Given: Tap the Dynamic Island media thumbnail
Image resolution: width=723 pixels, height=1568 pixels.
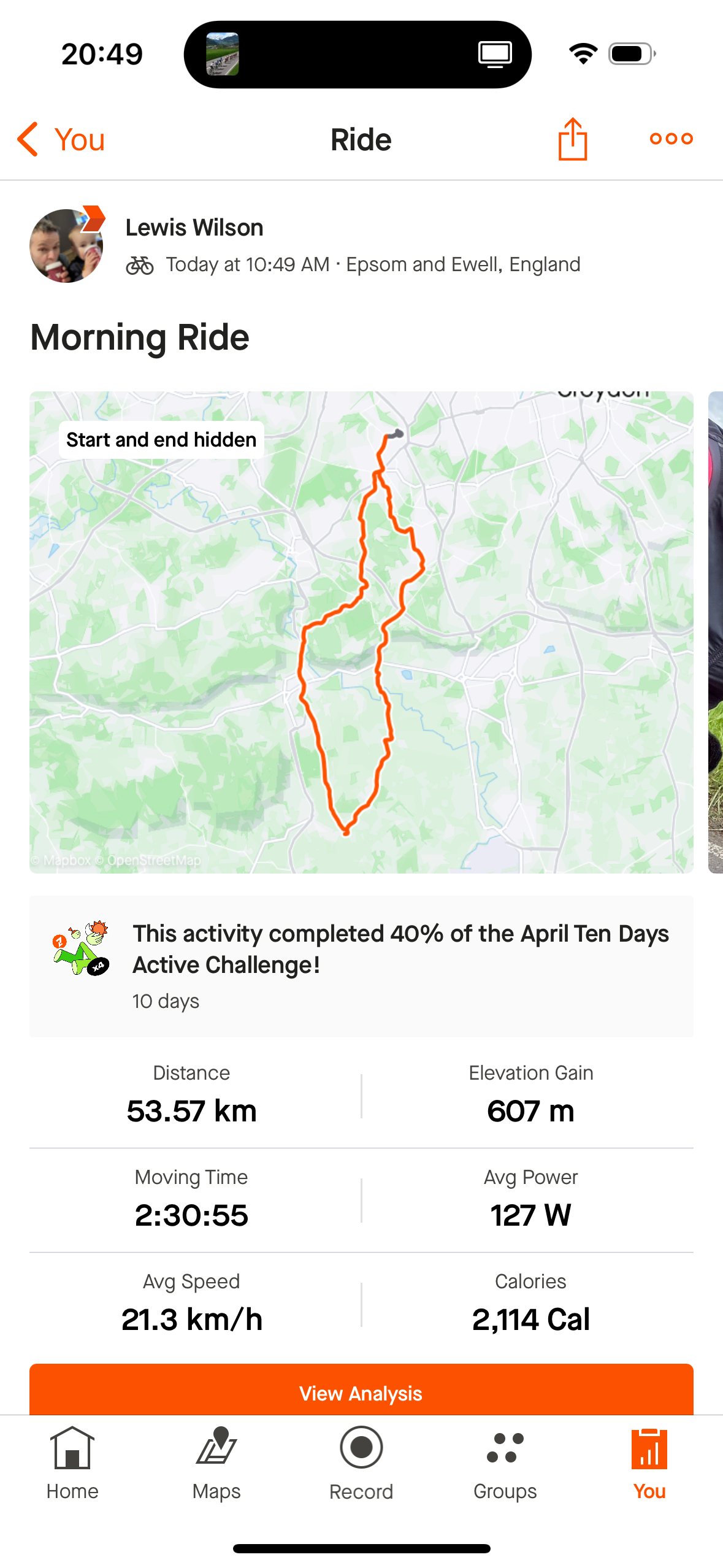Looking at the screenshot, I should [222, 54].
